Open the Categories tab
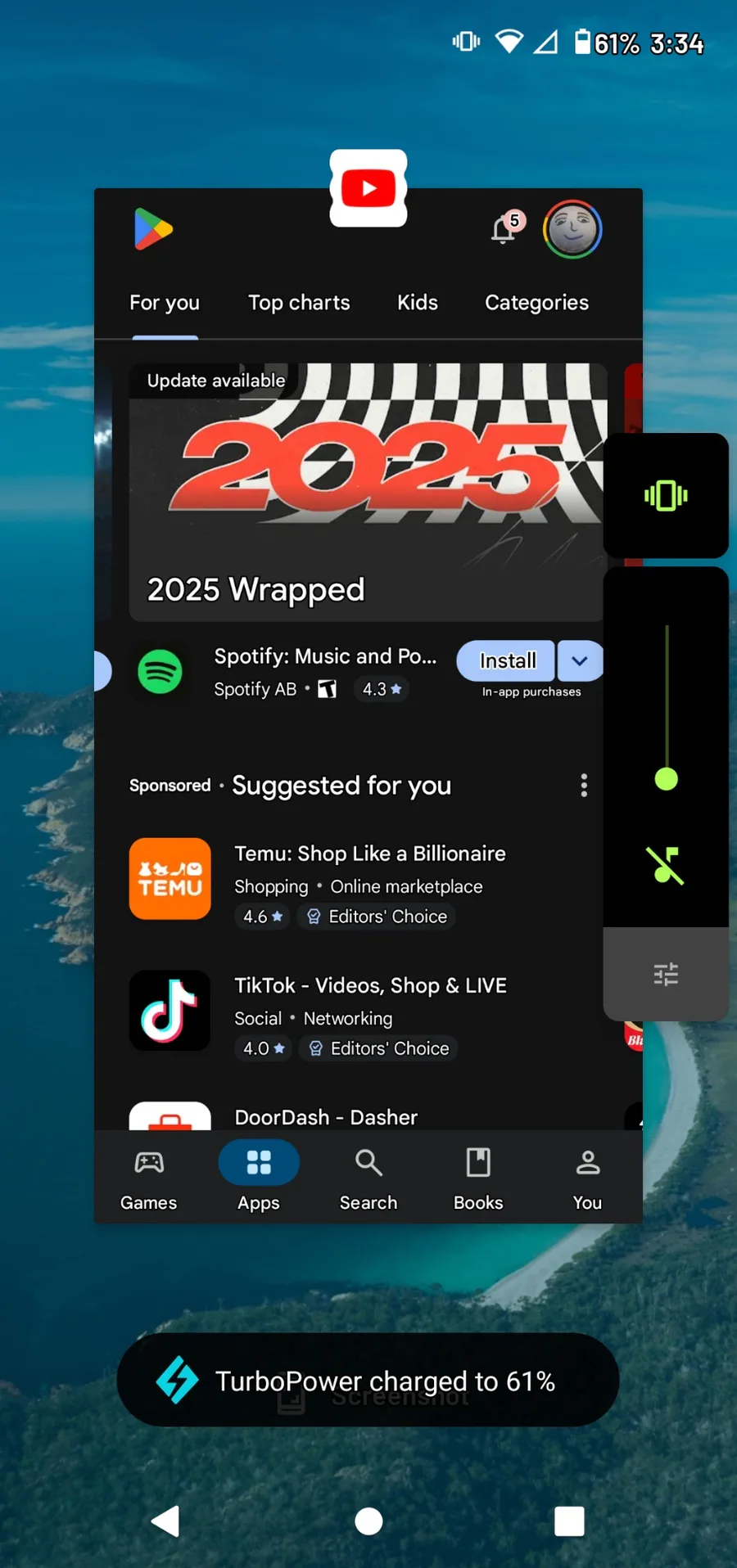The width and height of the screenshot is (737, 1568). tap(536, 303)
